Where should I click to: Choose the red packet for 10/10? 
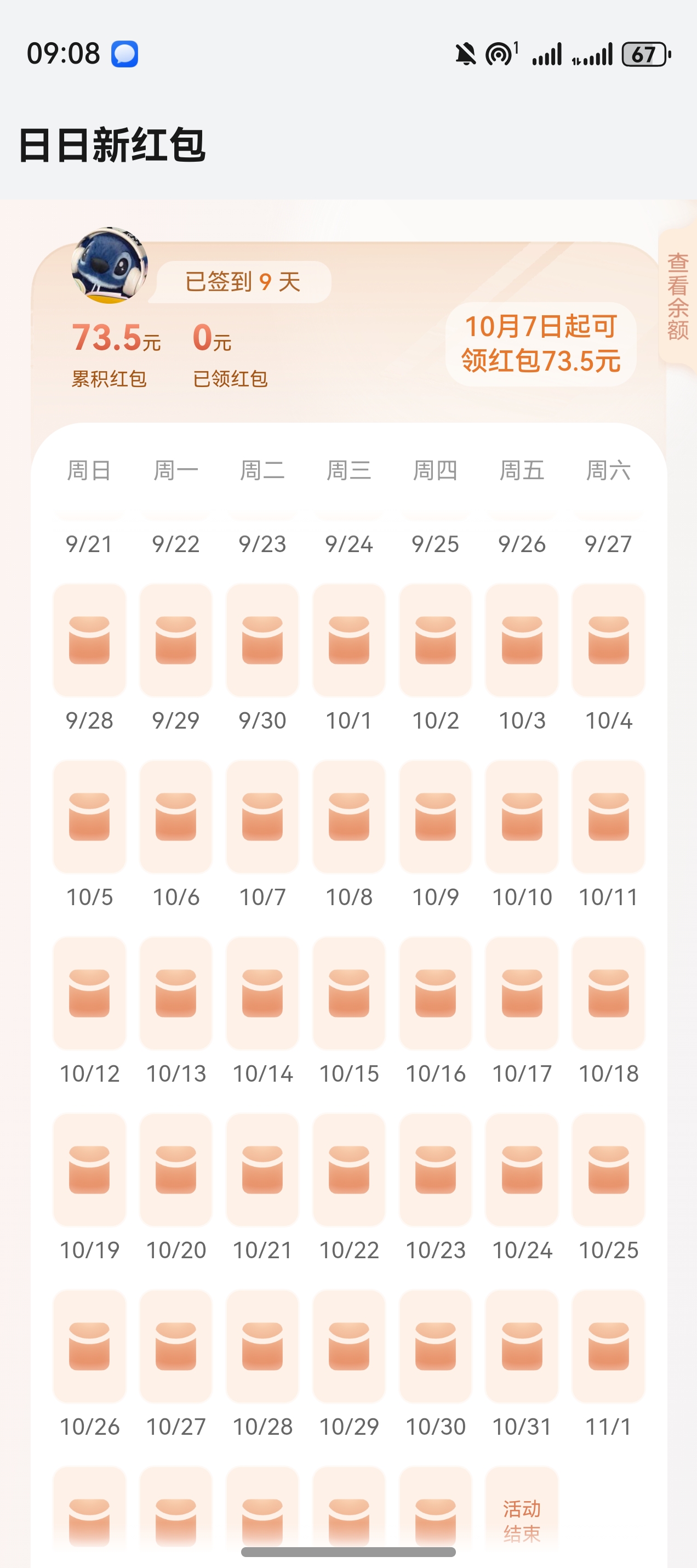point(522,816)
